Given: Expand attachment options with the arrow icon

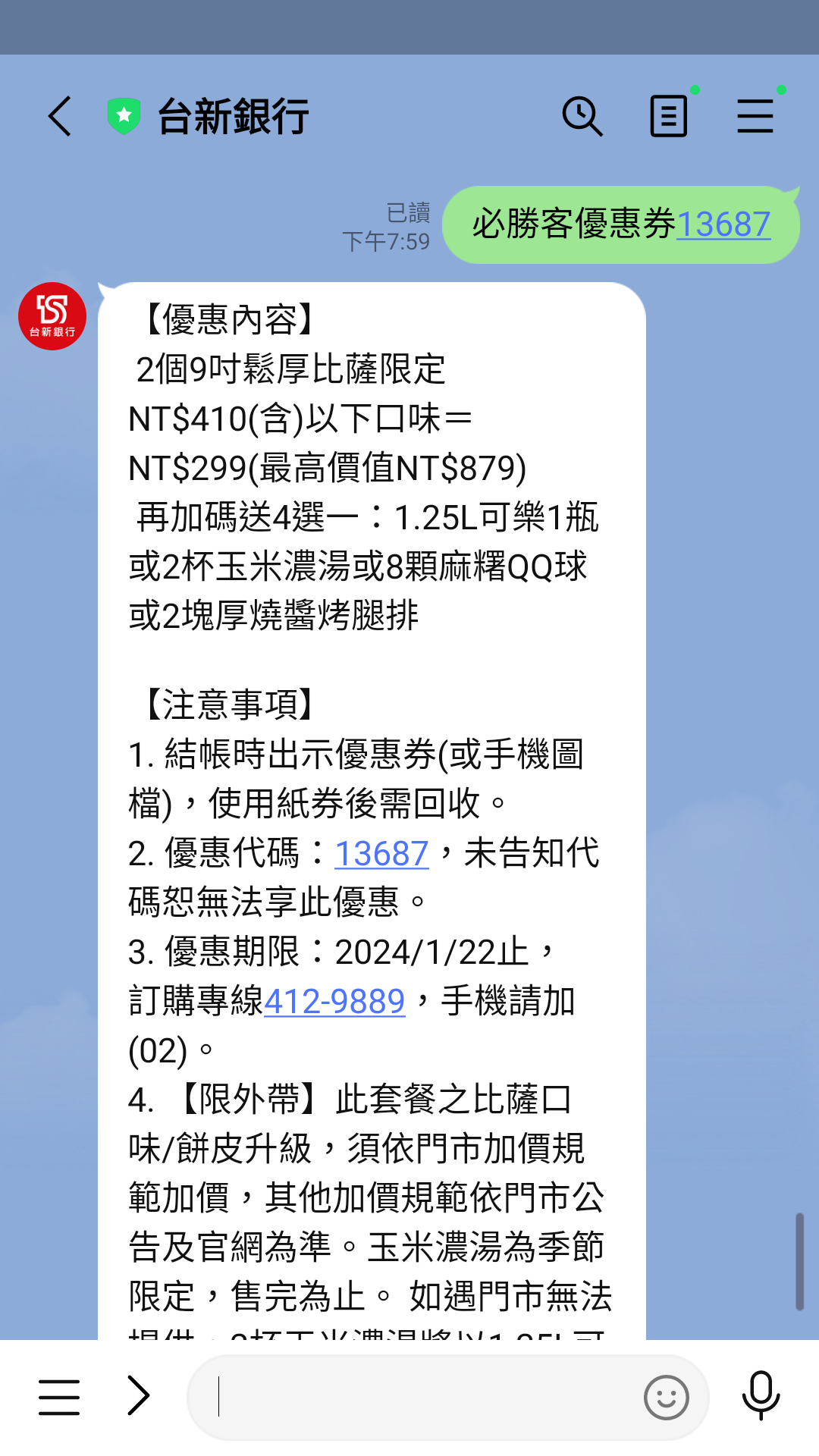Looking at the screenshot, I should pos(138,1395).
